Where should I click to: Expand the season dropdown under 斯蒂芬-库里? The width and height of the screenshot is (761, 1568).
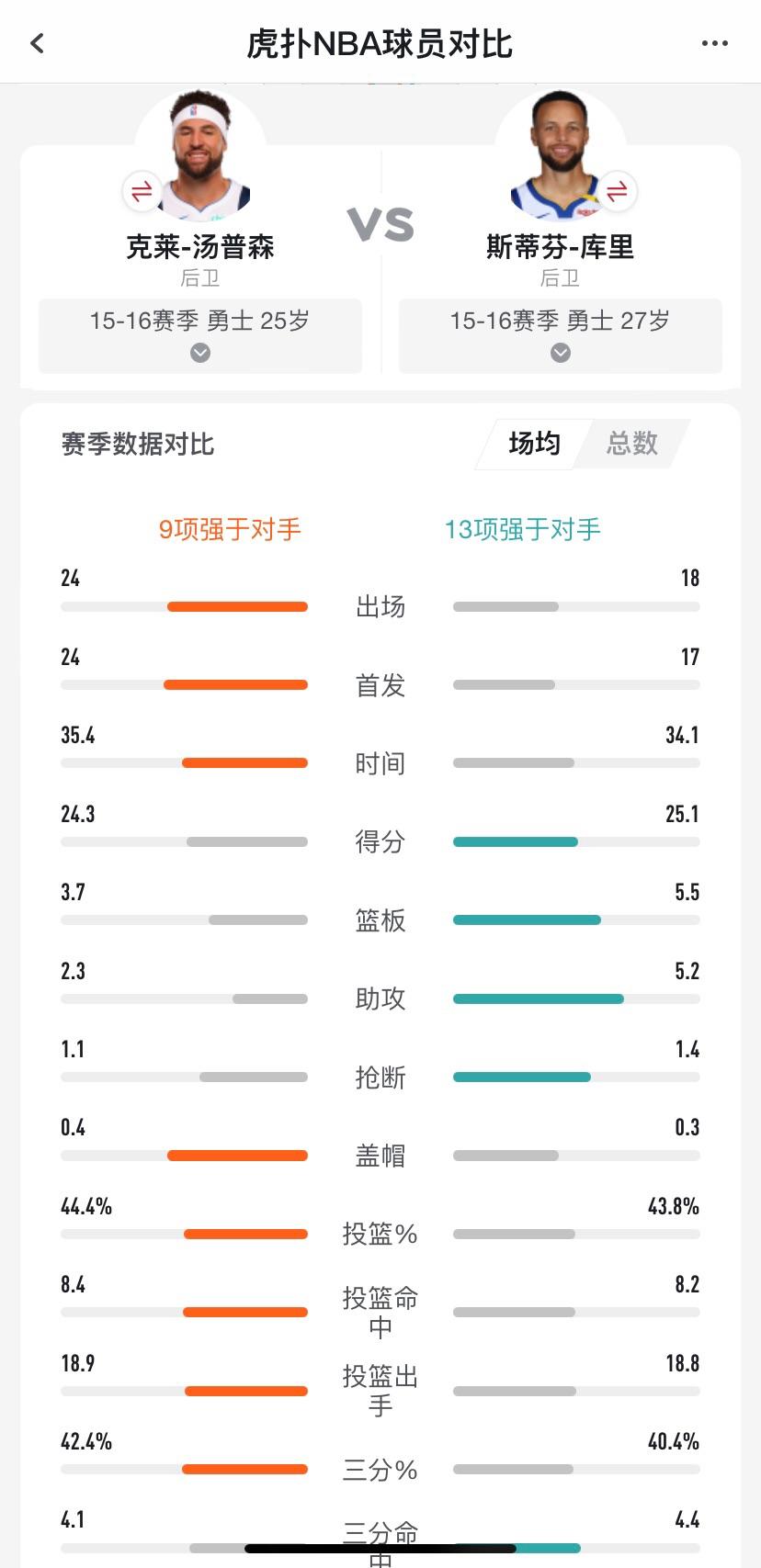[561, 336]
